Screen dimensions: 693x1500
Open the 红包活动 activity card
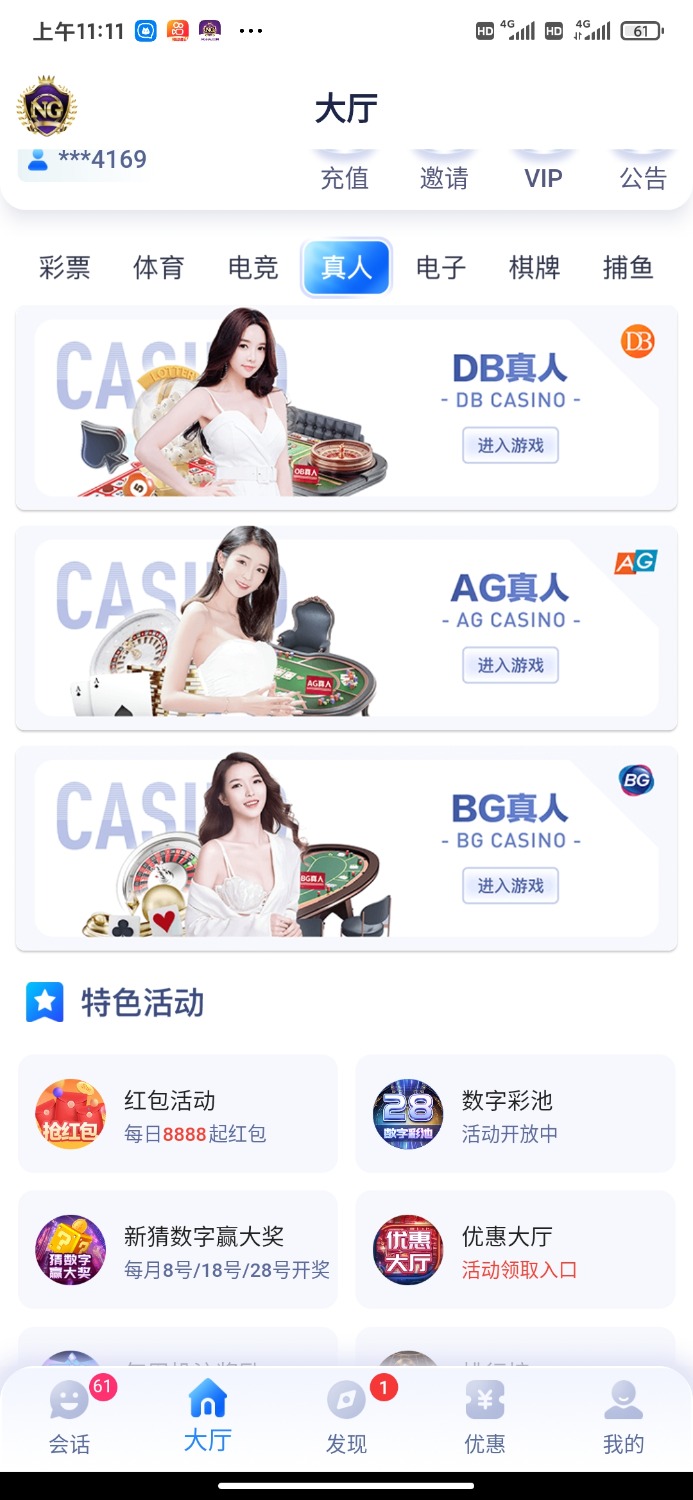pyautogui.click(x=178, y=1114)
